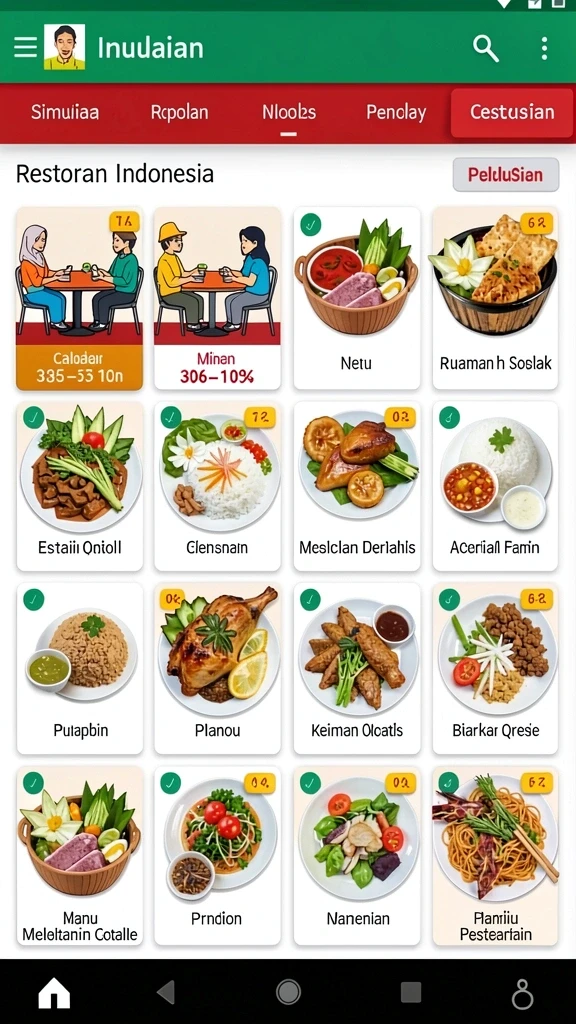The width and height of the screenshot is (576, 1024).
Task: Open the search magnifier
Action: (486, 48)
